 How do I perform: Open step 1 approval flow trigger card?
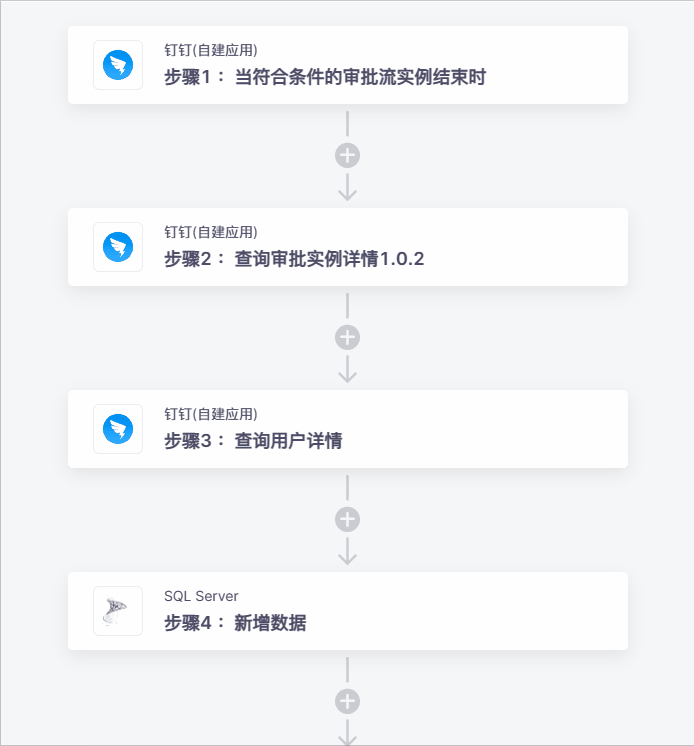[x=347, y=65]
